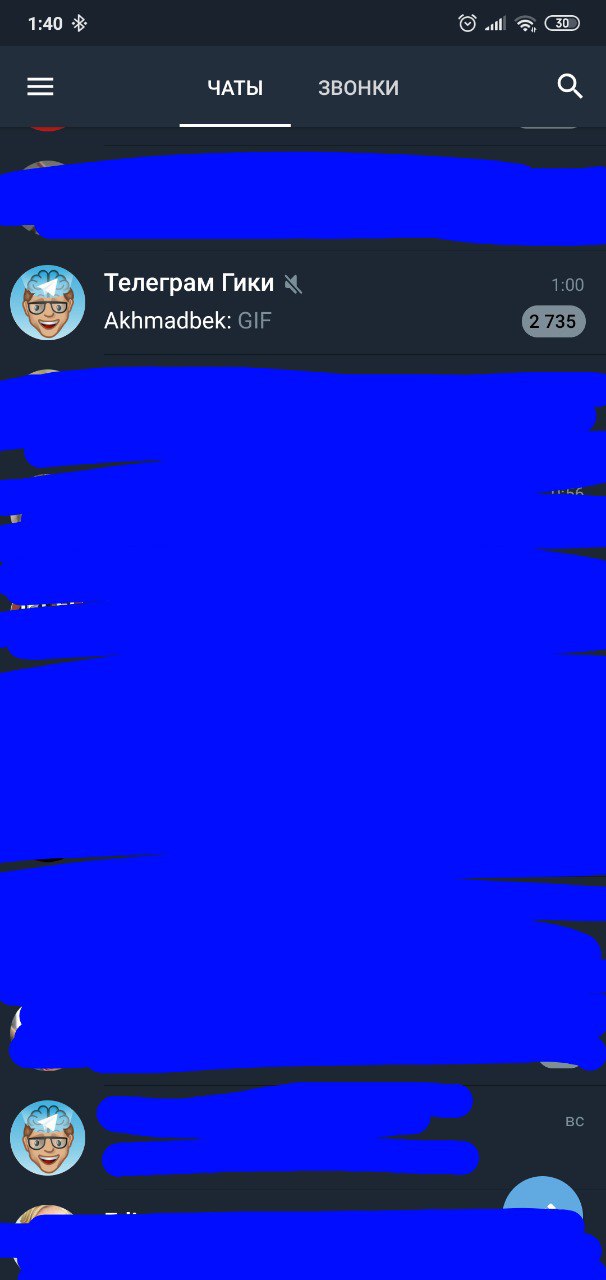
Task: Open the hamburger navigation menu
Action: coord(40,87)
